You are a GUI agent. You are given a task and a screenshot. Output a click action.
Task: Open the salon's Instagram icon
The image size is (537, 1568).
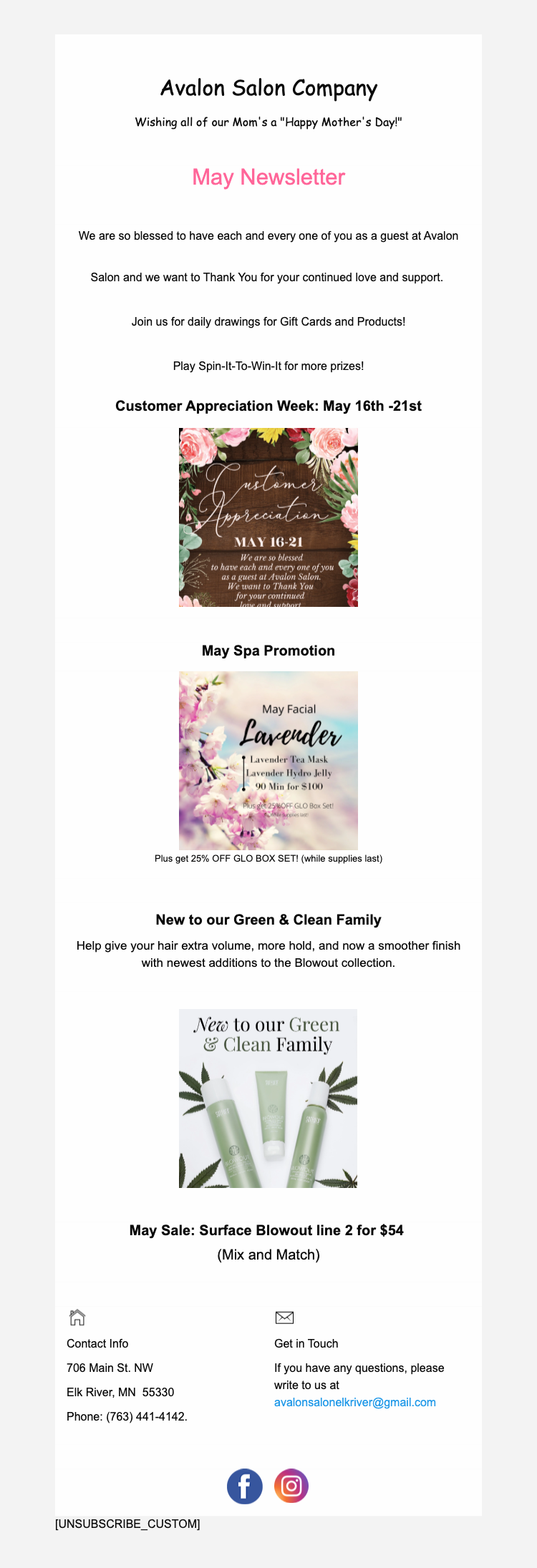point(291,1486)
